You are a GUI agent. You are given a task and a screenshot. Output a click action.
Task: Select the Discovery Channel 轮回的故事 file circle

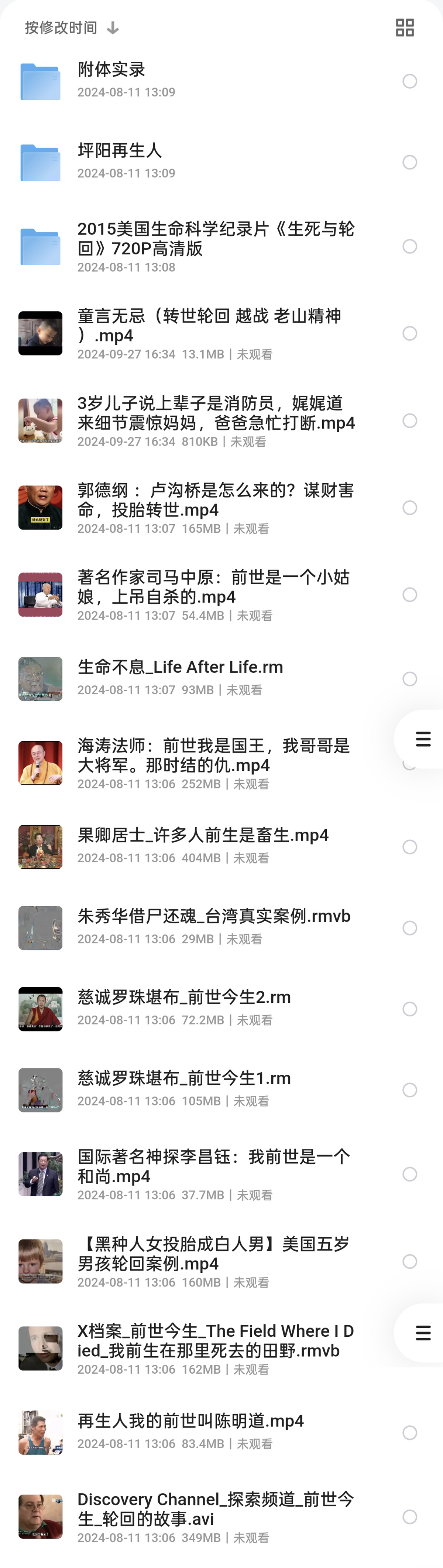point(409,1517)
